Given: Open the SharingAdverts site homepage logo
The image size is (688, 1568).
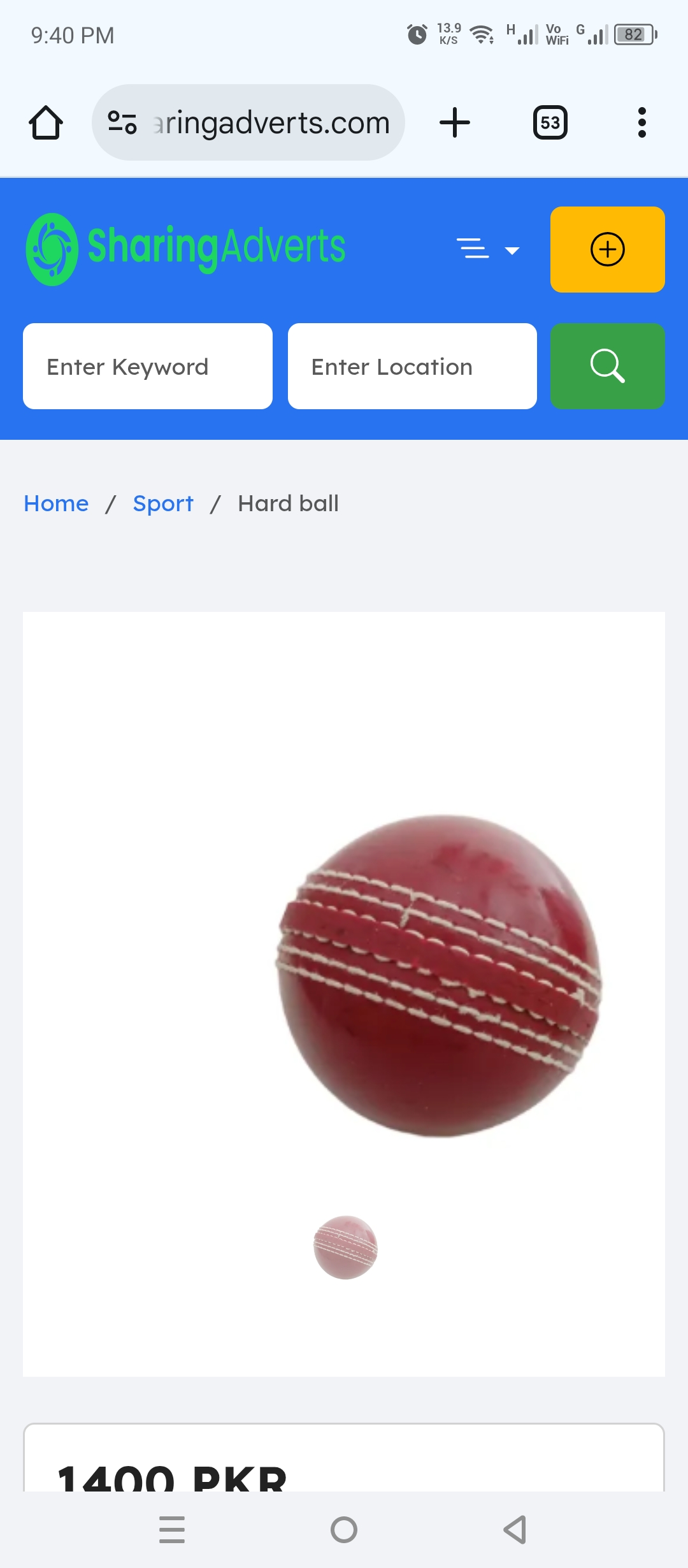Looking at the screenshot, I should [185, 249].
